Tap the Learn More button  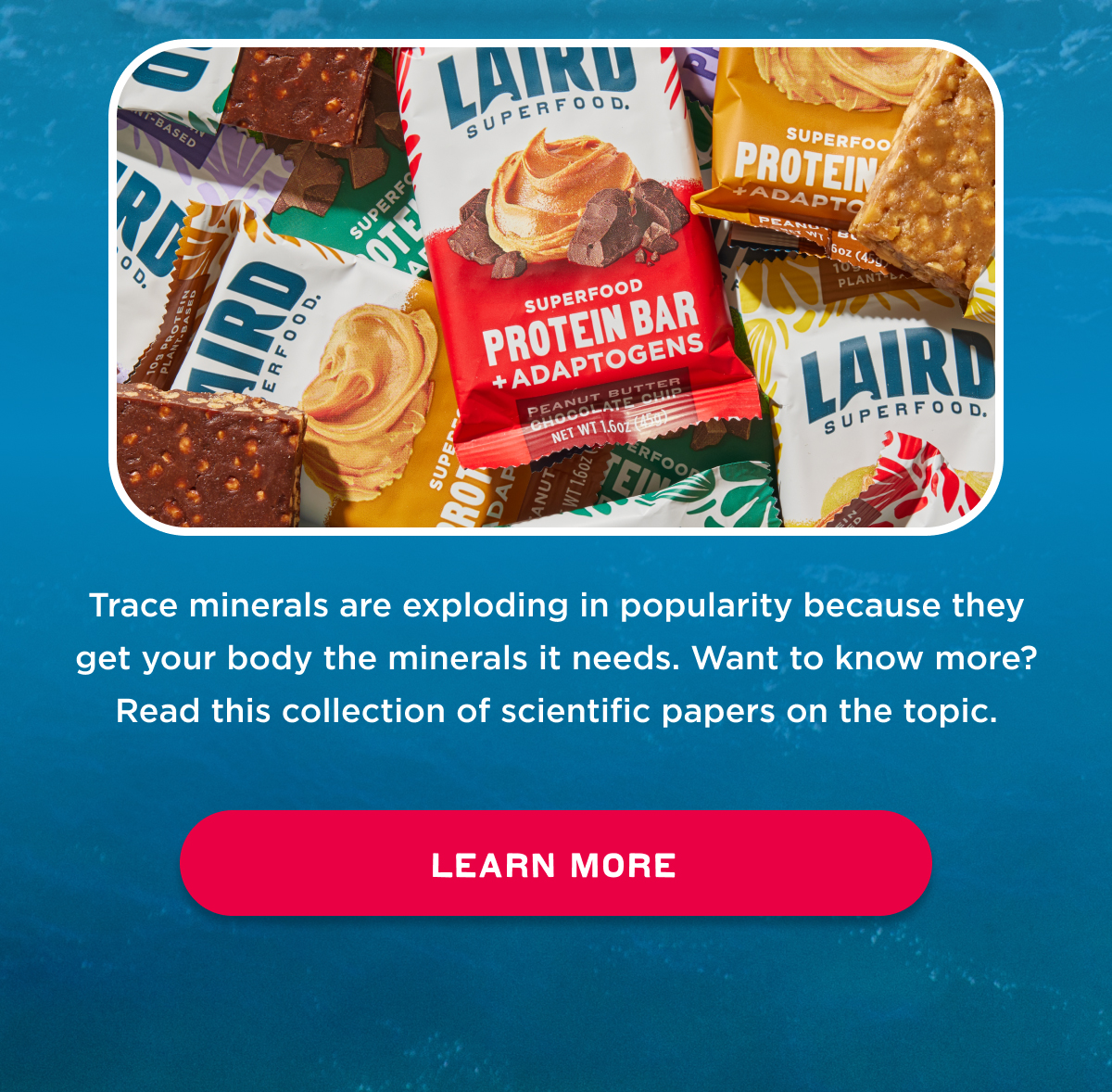click(555, 864)
